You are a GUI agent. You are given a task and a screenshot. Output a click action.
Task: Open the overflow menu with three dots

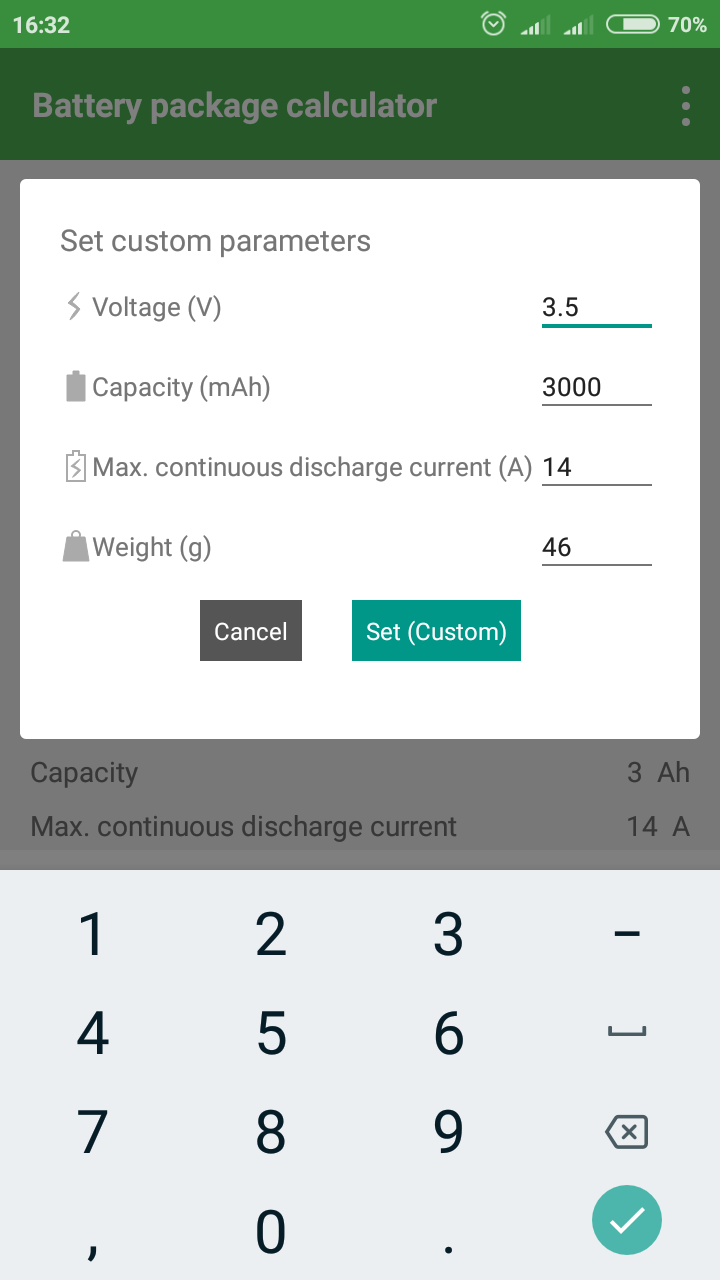686,104
